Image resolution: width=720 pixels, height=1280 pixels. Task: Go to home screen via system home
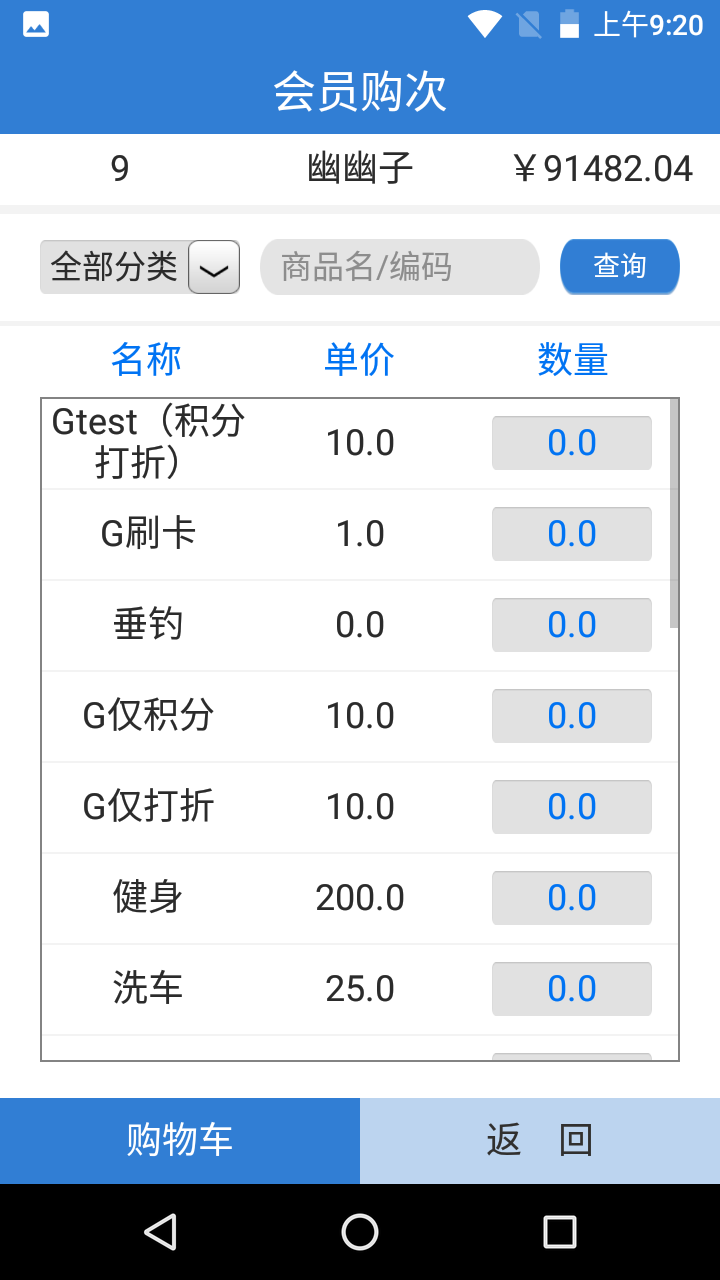[360, 1232]
